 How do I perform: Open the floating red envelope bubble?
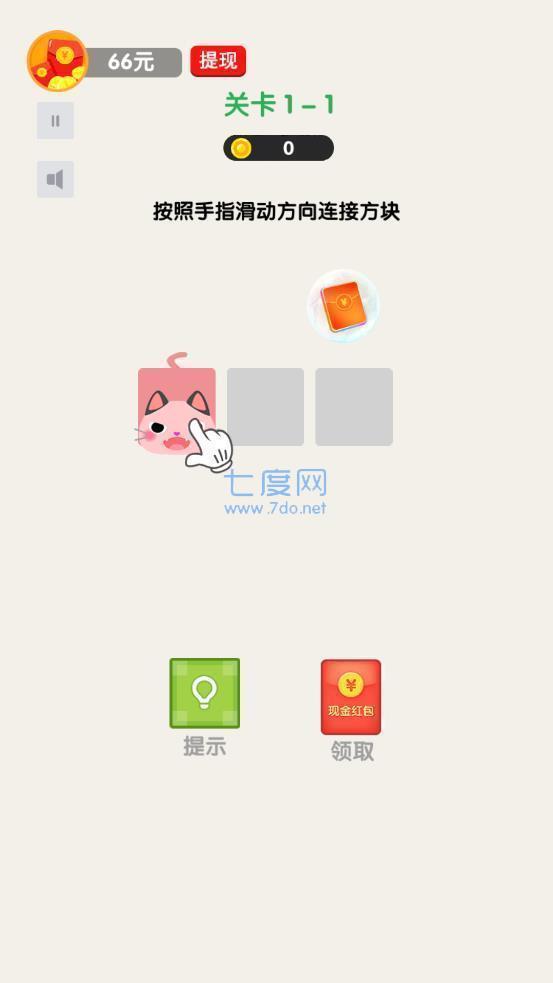point(343,305)
